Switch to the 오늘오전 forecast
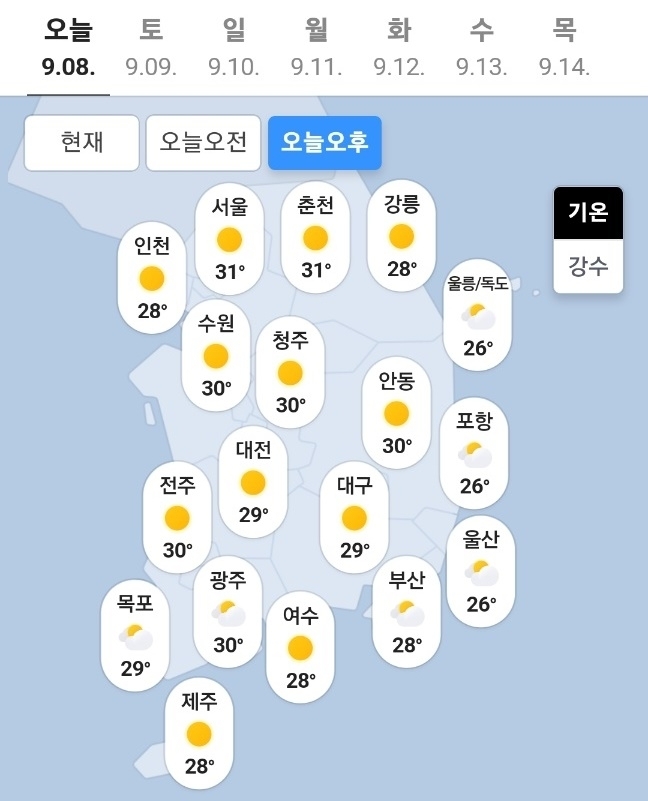 (x=203, y=143)
